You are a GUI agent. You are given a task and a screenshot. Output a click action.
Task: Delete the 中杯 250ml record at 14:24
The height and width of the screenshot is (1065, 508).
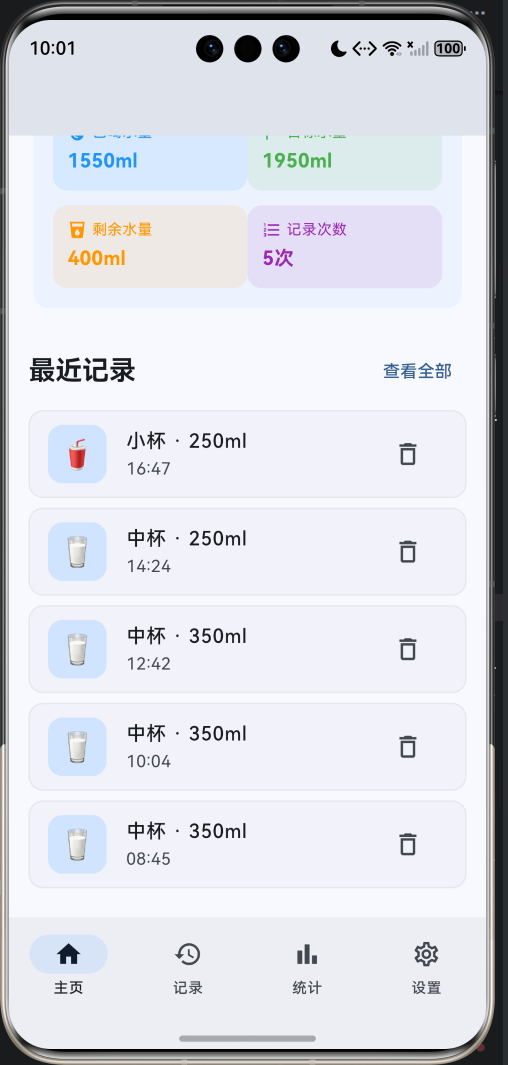point(407,552)
